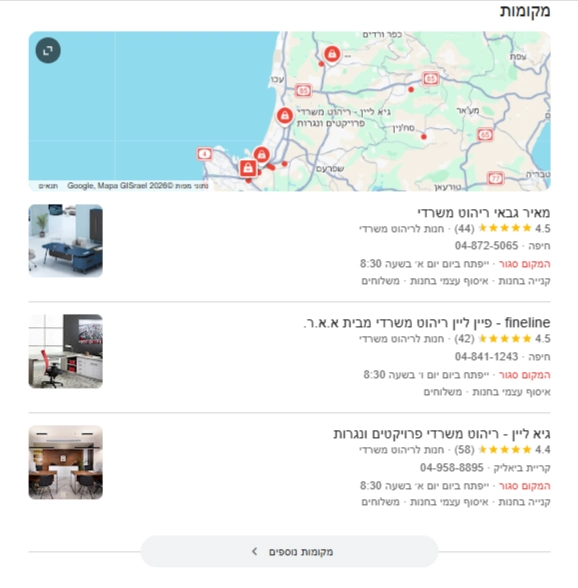Open the גיא ליין ריהוט משרדי listing

(442, 434)
